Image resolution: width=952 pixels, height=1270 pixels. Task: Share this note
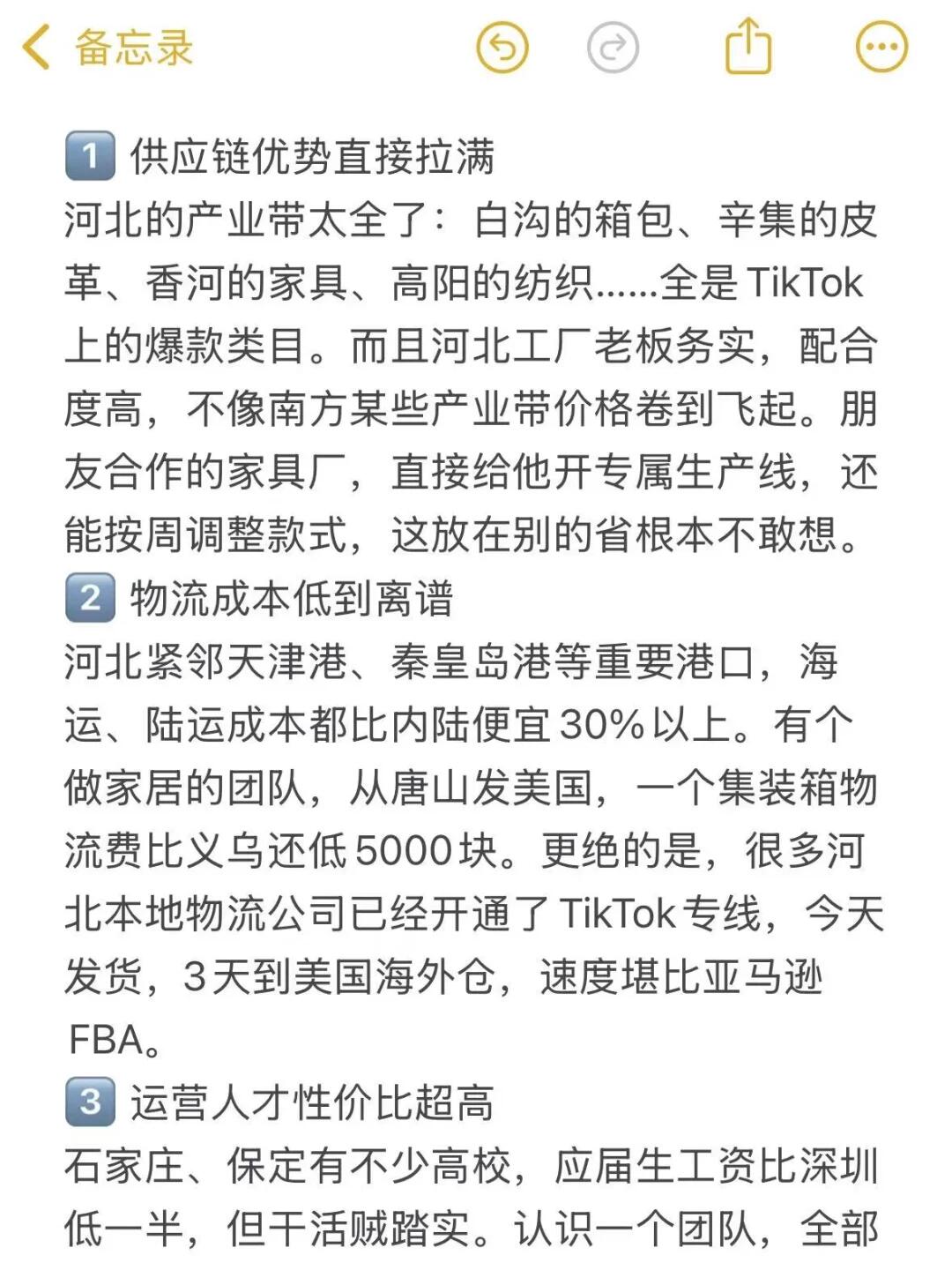click(747, 48)
